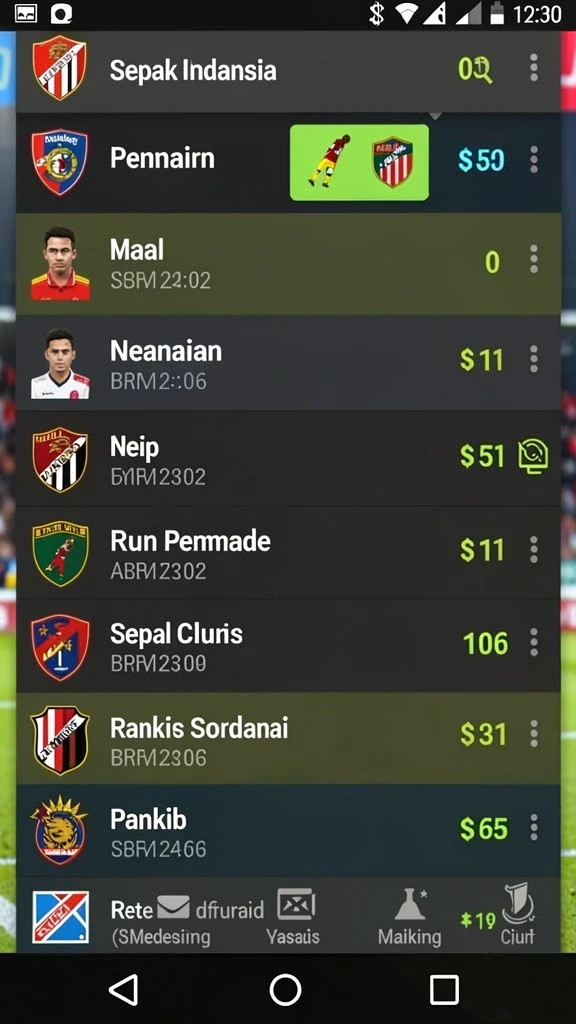
Task: Open overflow menu for Run Permade
Action: (534, 550)
